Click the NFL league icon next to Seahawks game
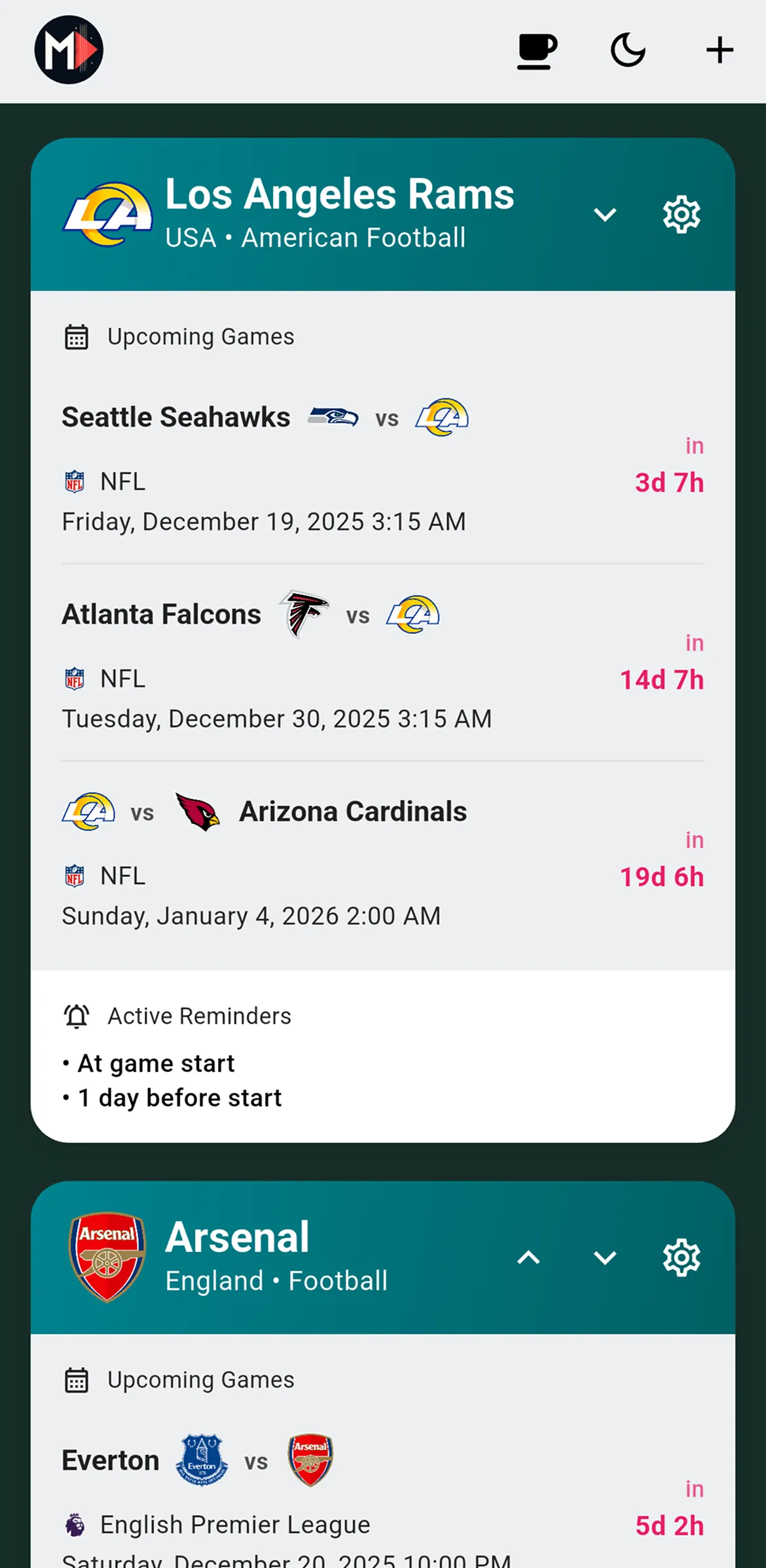 point(76,481)
